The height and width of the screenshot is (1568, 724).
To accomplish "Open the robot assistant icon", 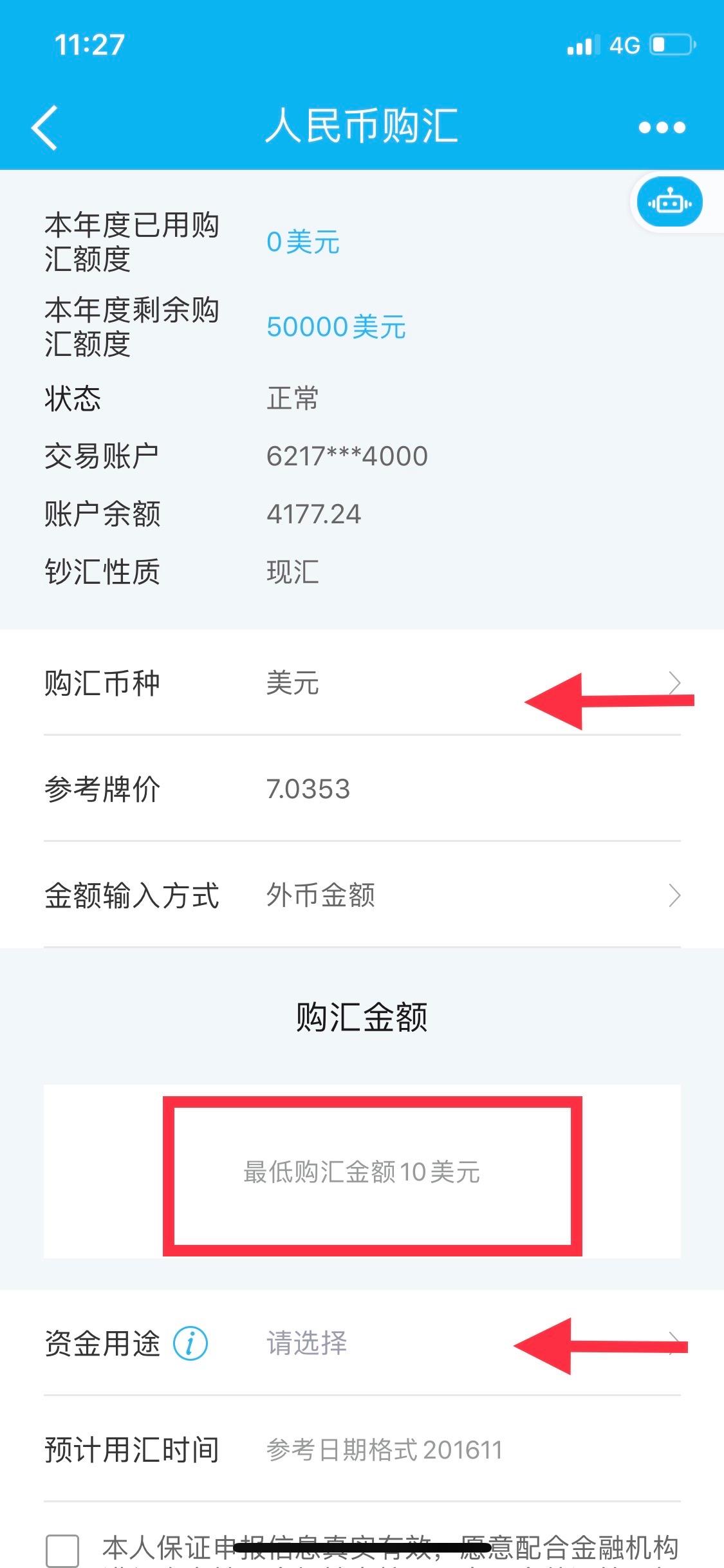I will click(x=669, y=203).
